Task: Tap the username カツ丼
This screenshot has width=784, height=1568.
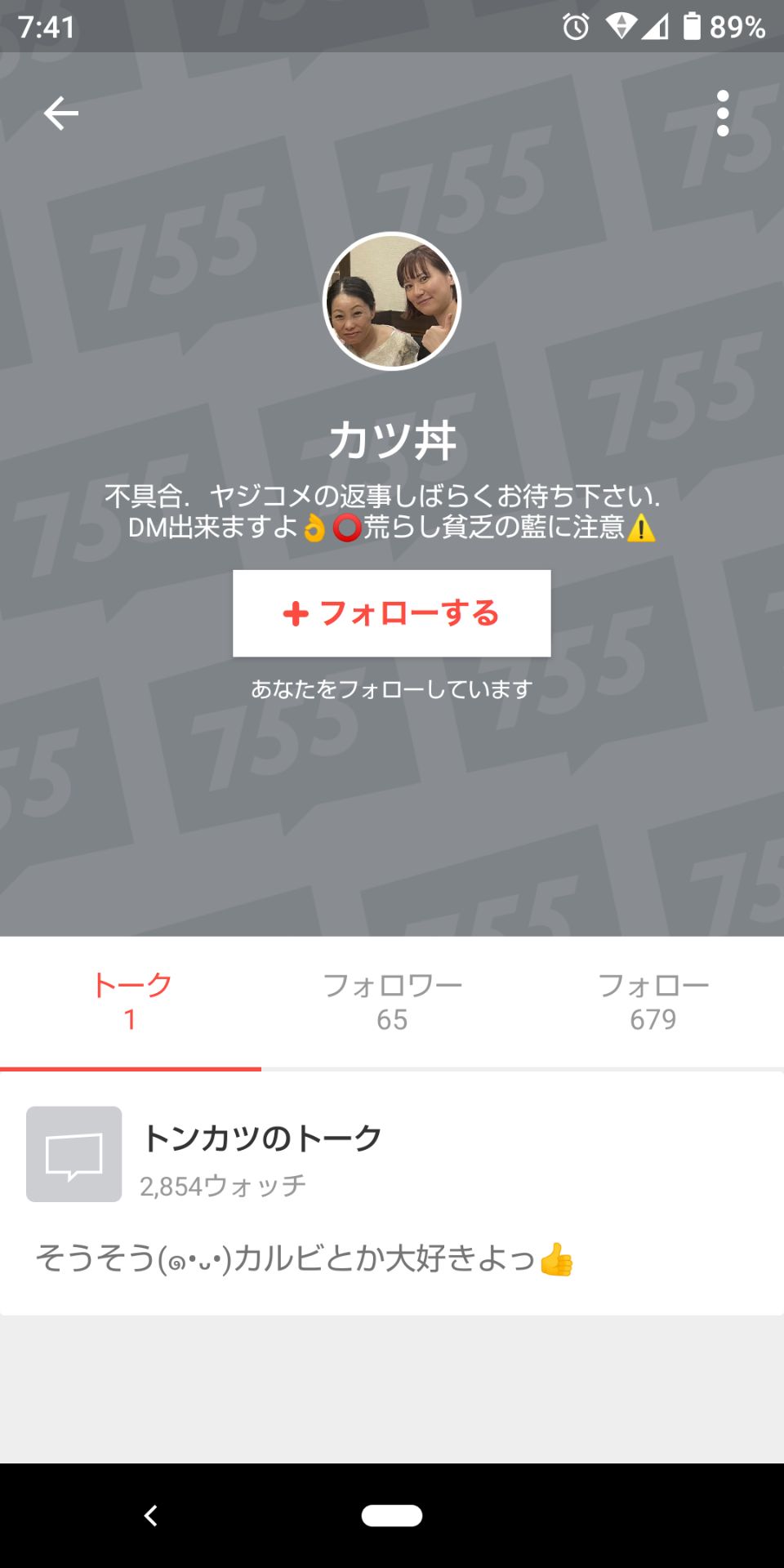Action: click(x=392, y=440)
